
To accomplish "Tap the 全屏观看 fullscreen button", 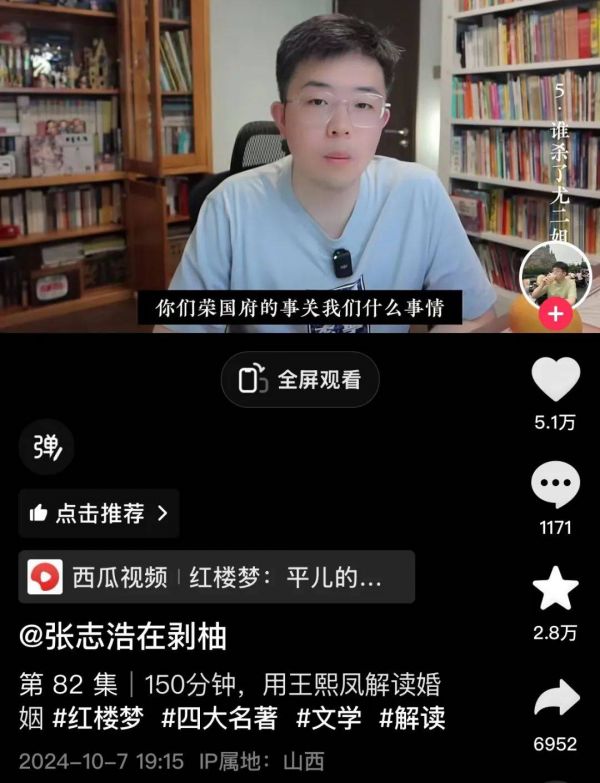I will [300, 380].
